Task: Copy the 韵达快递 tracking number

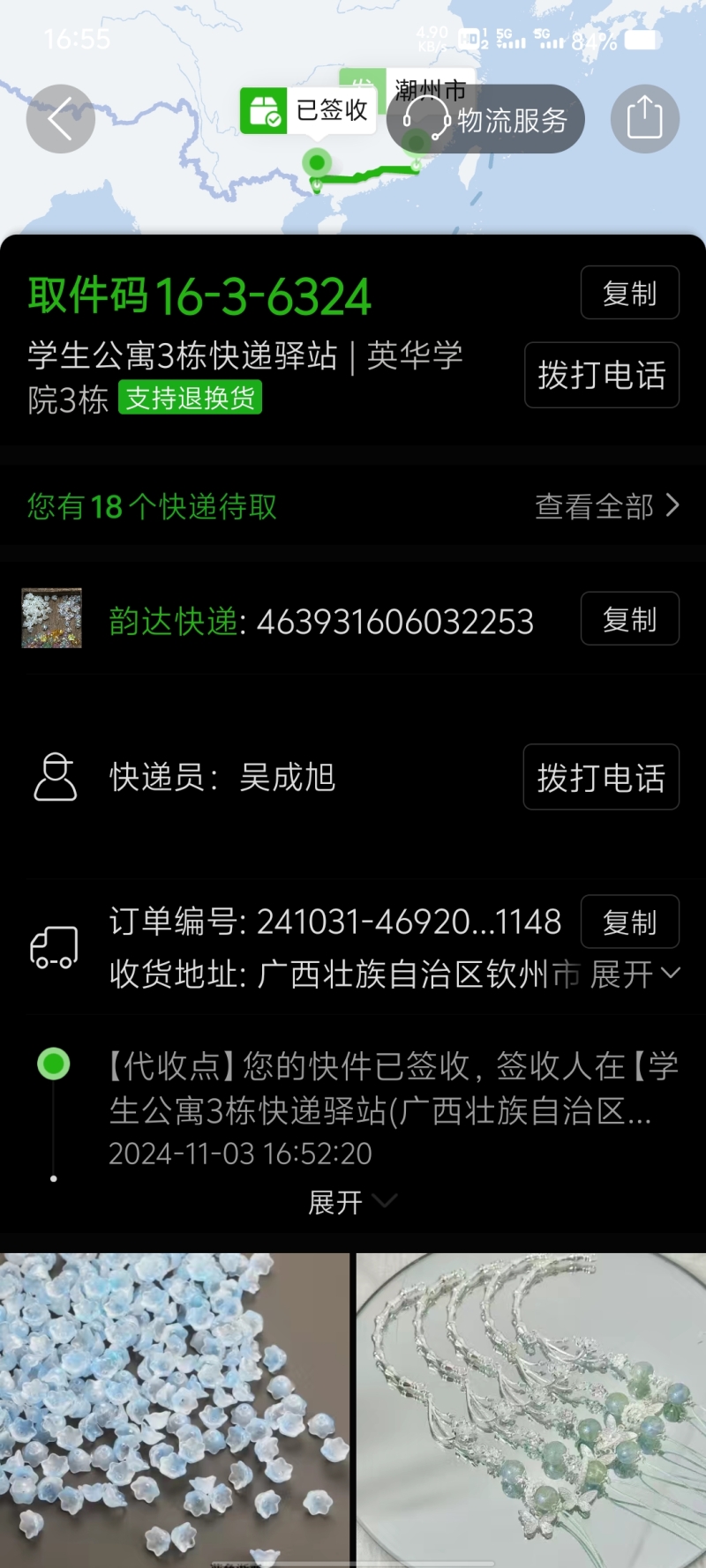Action: tap(629, 619)
